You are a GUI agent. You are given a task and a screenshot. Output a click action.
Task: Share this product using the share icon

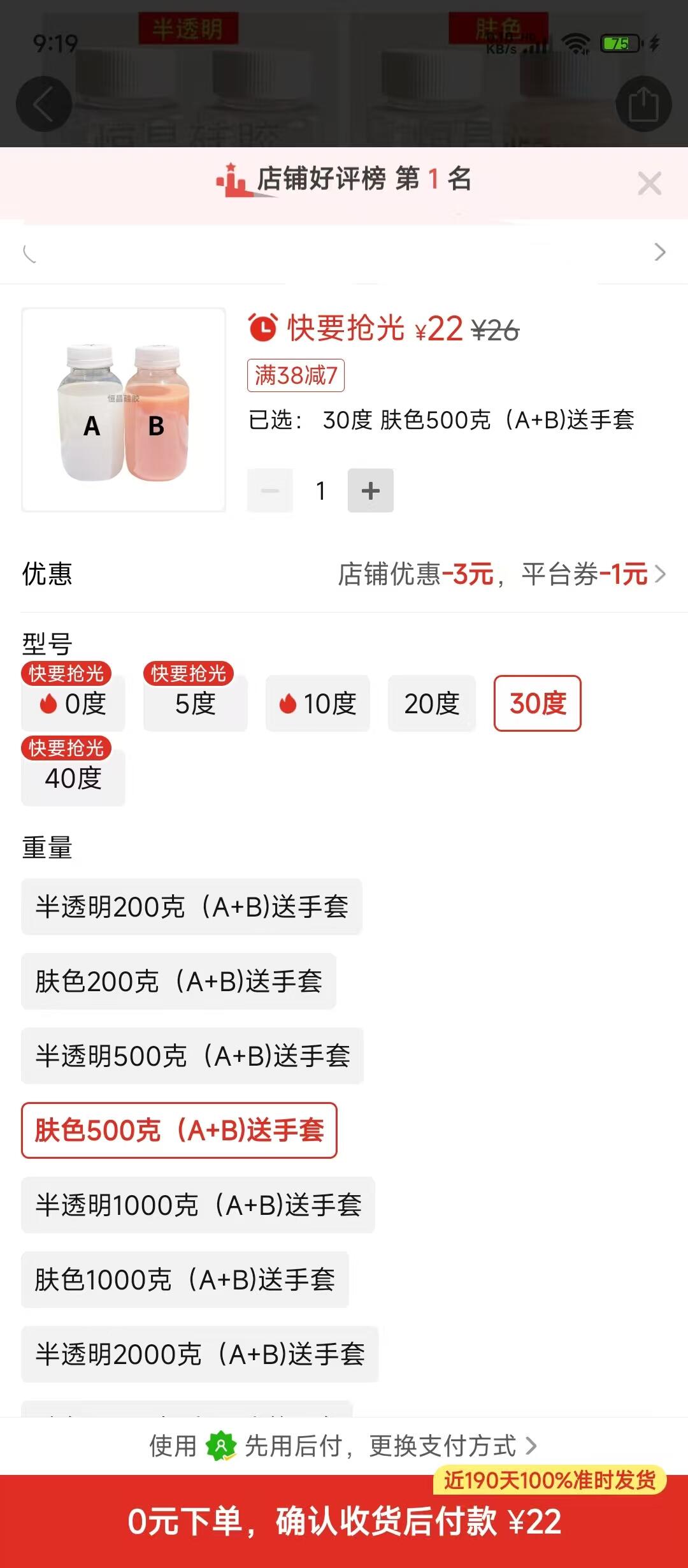click(643, 104)
